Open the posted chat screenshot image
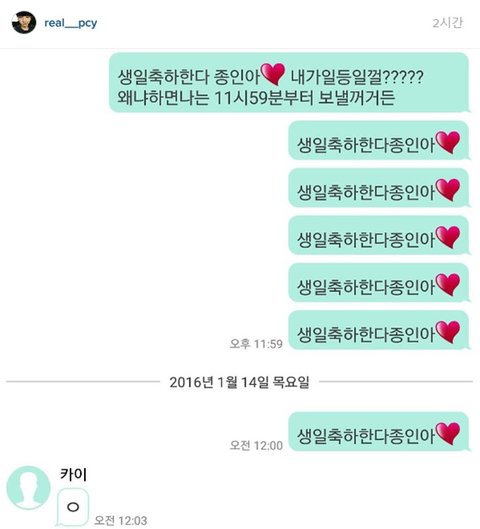The width and height of the screenshot is (480, 529). tap(240, 289)
